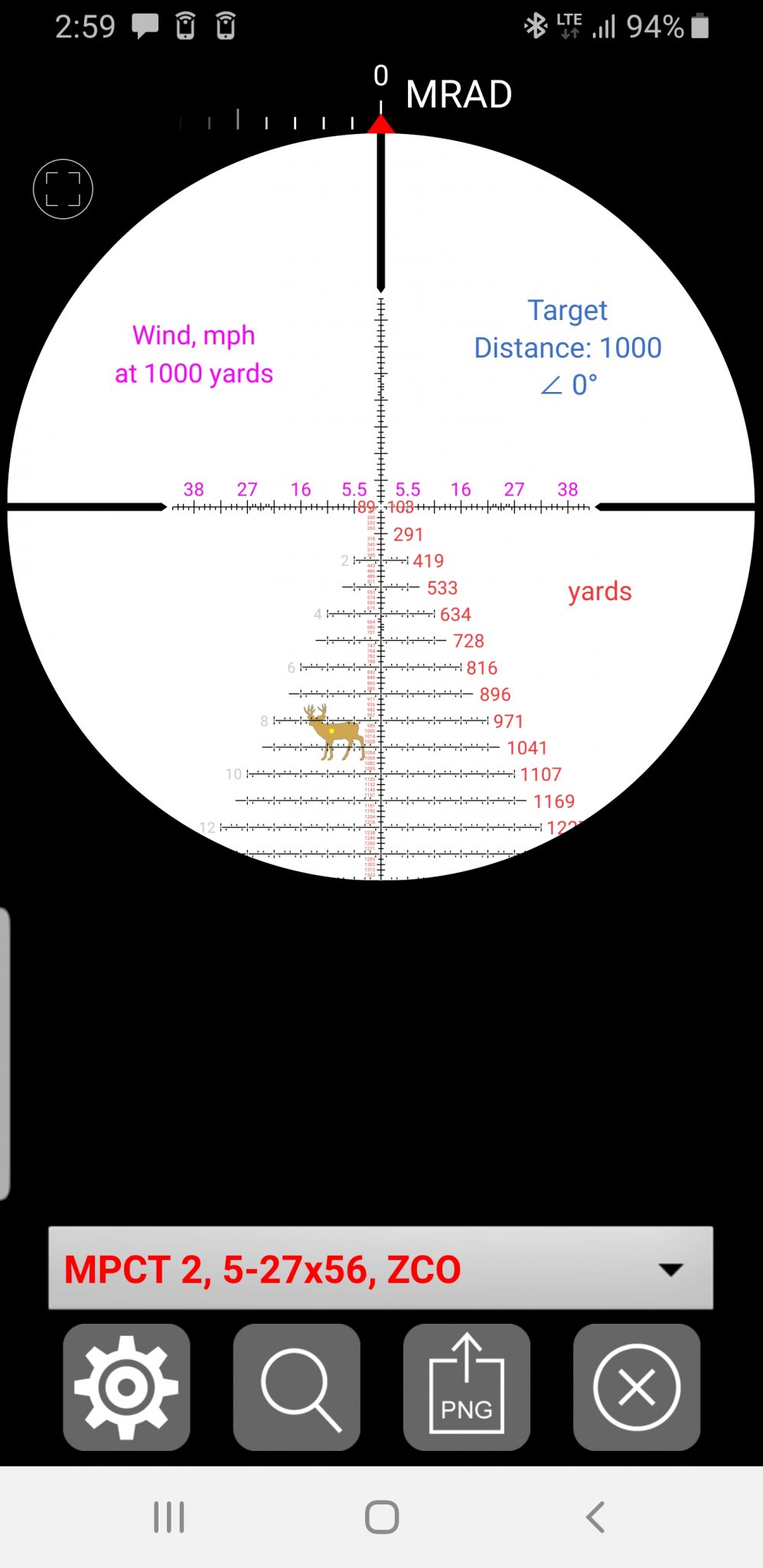
Task: Open the MPCT 2 reticle dropdown
Action: pyautogui.click(x=380, y=1269)
